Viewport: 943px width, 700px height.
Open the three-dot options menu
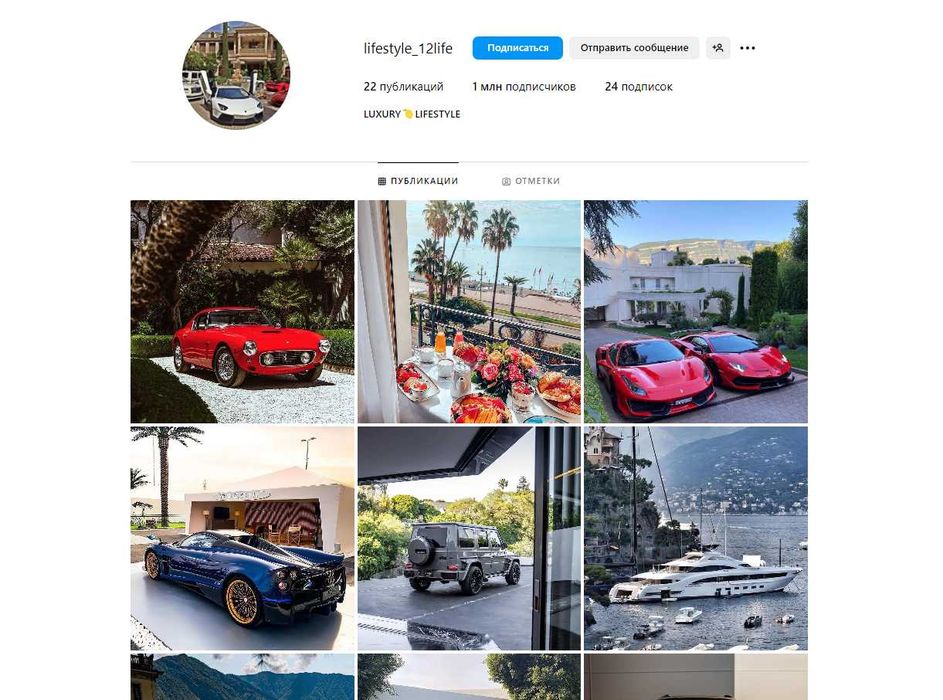click(748, 48)
